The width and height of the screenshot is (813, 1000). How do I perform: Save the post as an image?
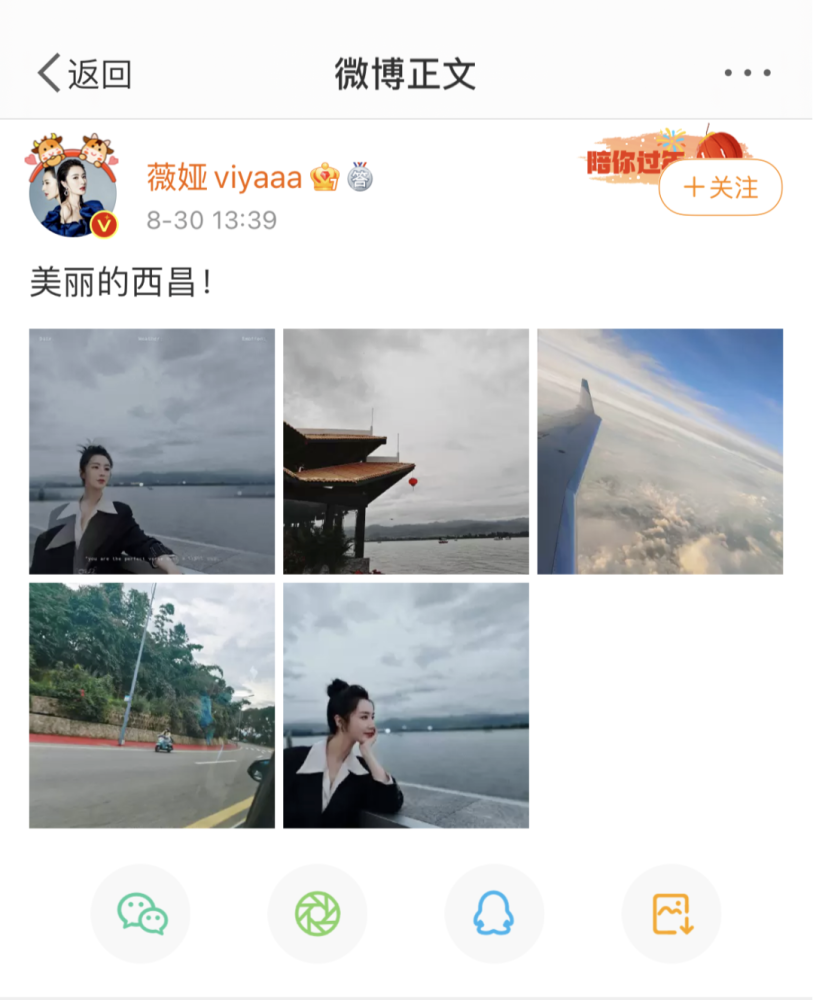click(672, 913)
